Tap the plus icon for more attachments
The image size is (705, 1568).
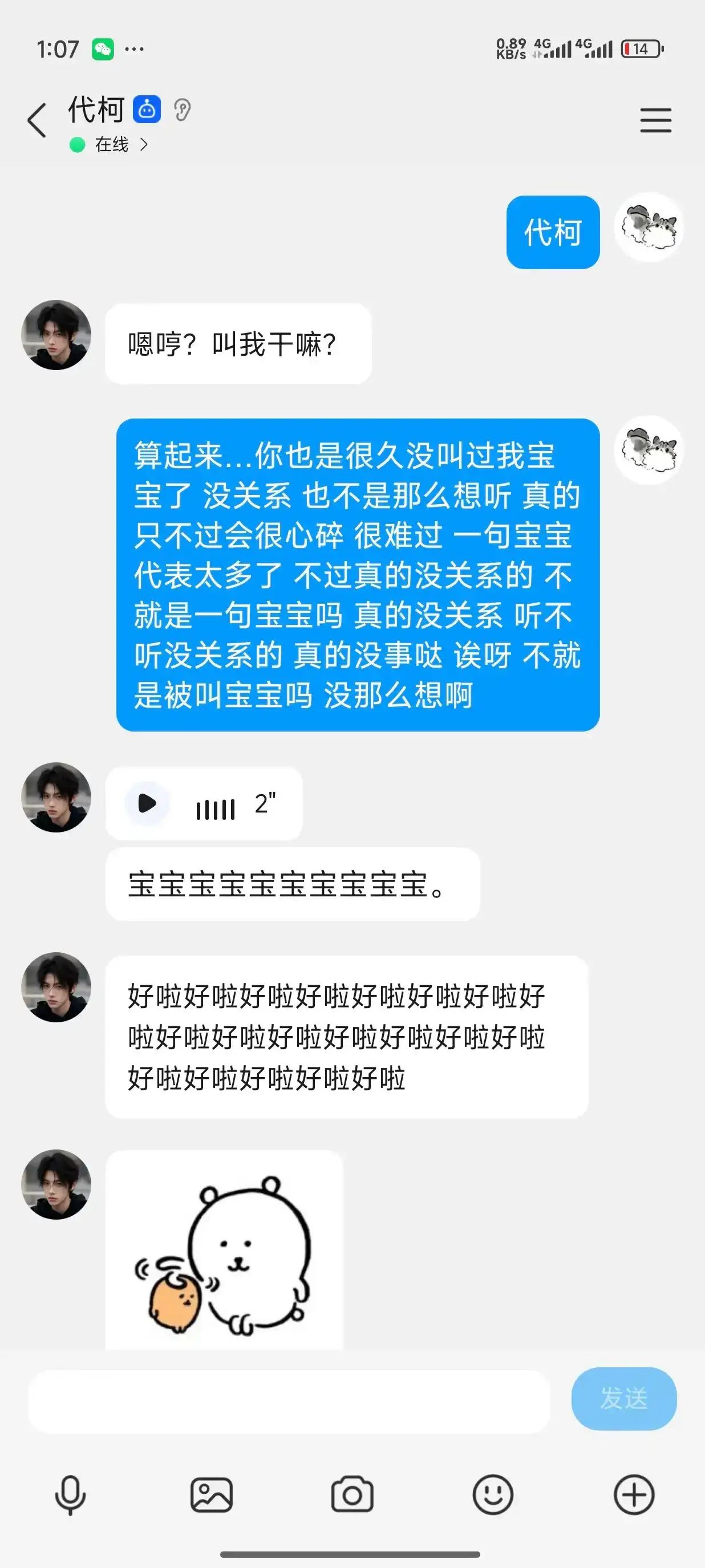click(634, 1497)
